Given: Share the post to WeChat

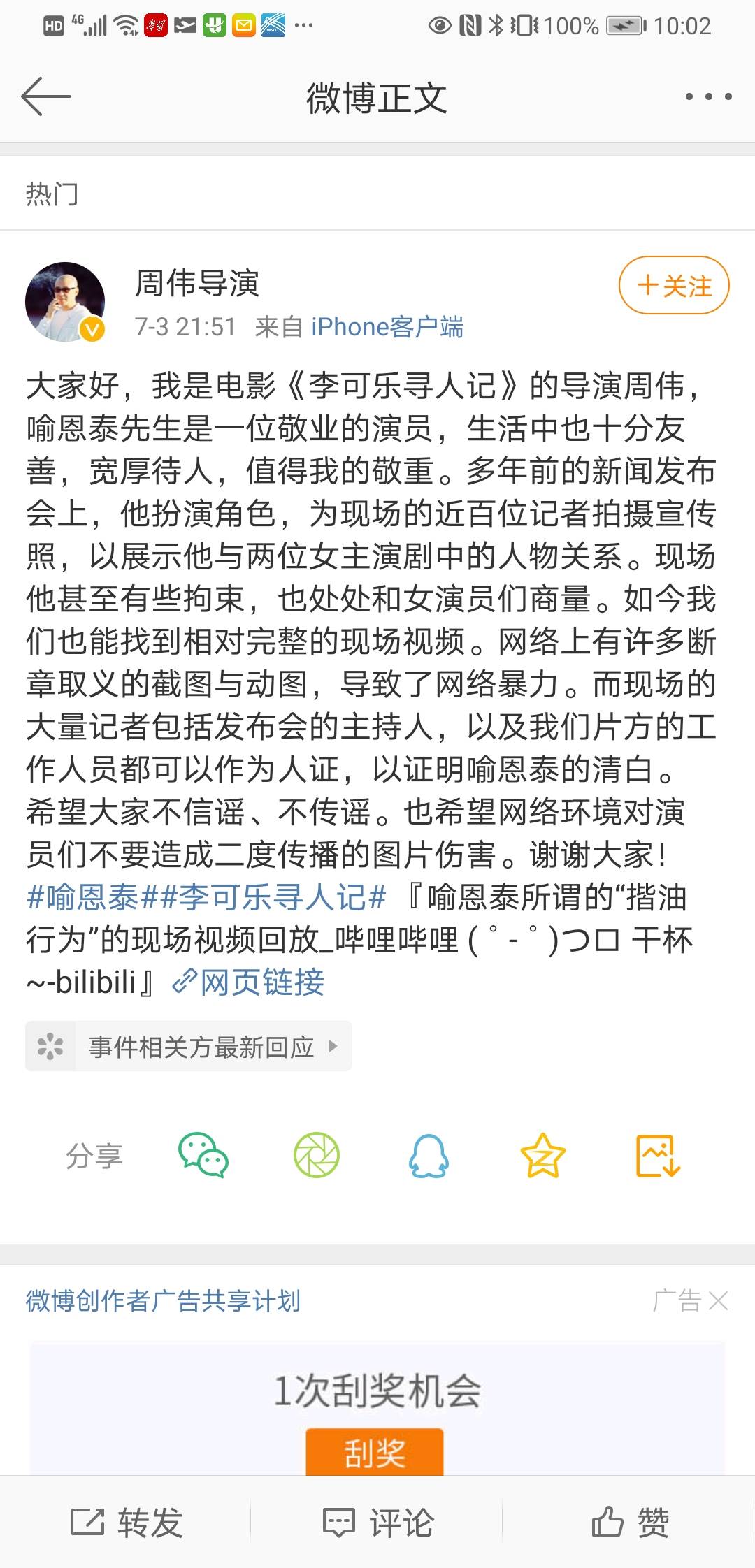Looking at the screenshot, I should tap(203, 1155).
